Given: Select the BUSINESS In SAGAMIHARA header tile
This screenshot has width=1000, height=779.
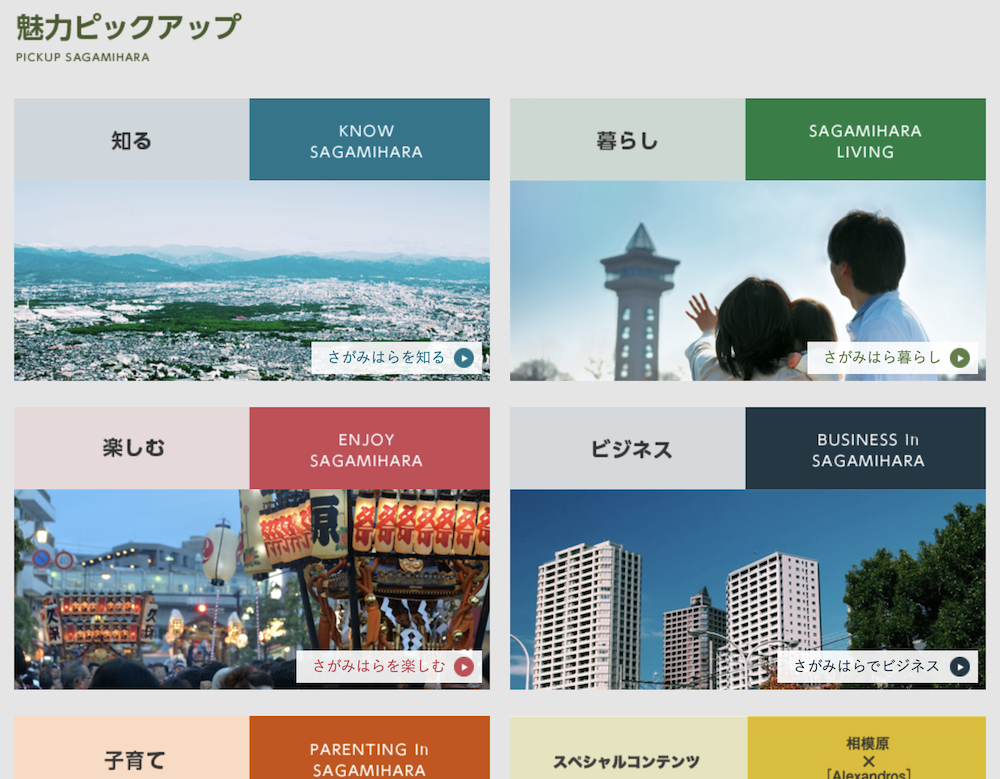Looking at the screenshot, I should click(865, 449).
